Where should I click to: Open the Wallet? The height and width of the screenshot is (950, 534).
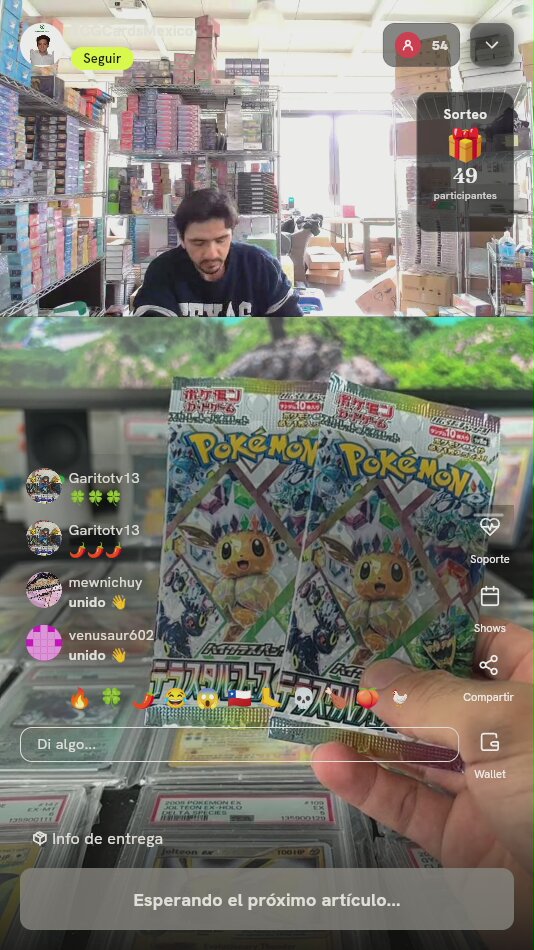(x=490, y=754)
